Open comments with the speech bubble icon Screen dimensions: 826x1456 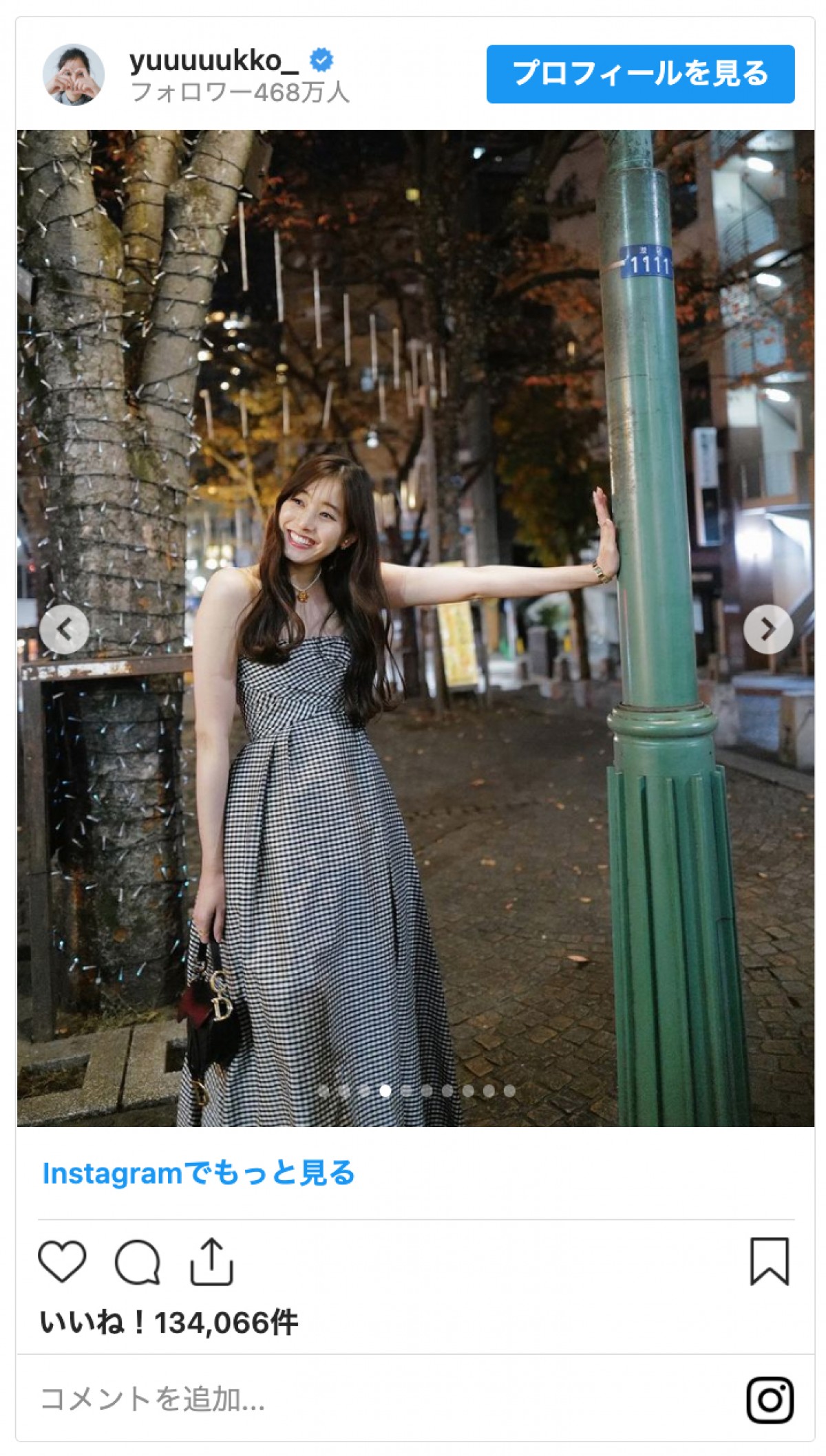click(x=138, y=1262)
